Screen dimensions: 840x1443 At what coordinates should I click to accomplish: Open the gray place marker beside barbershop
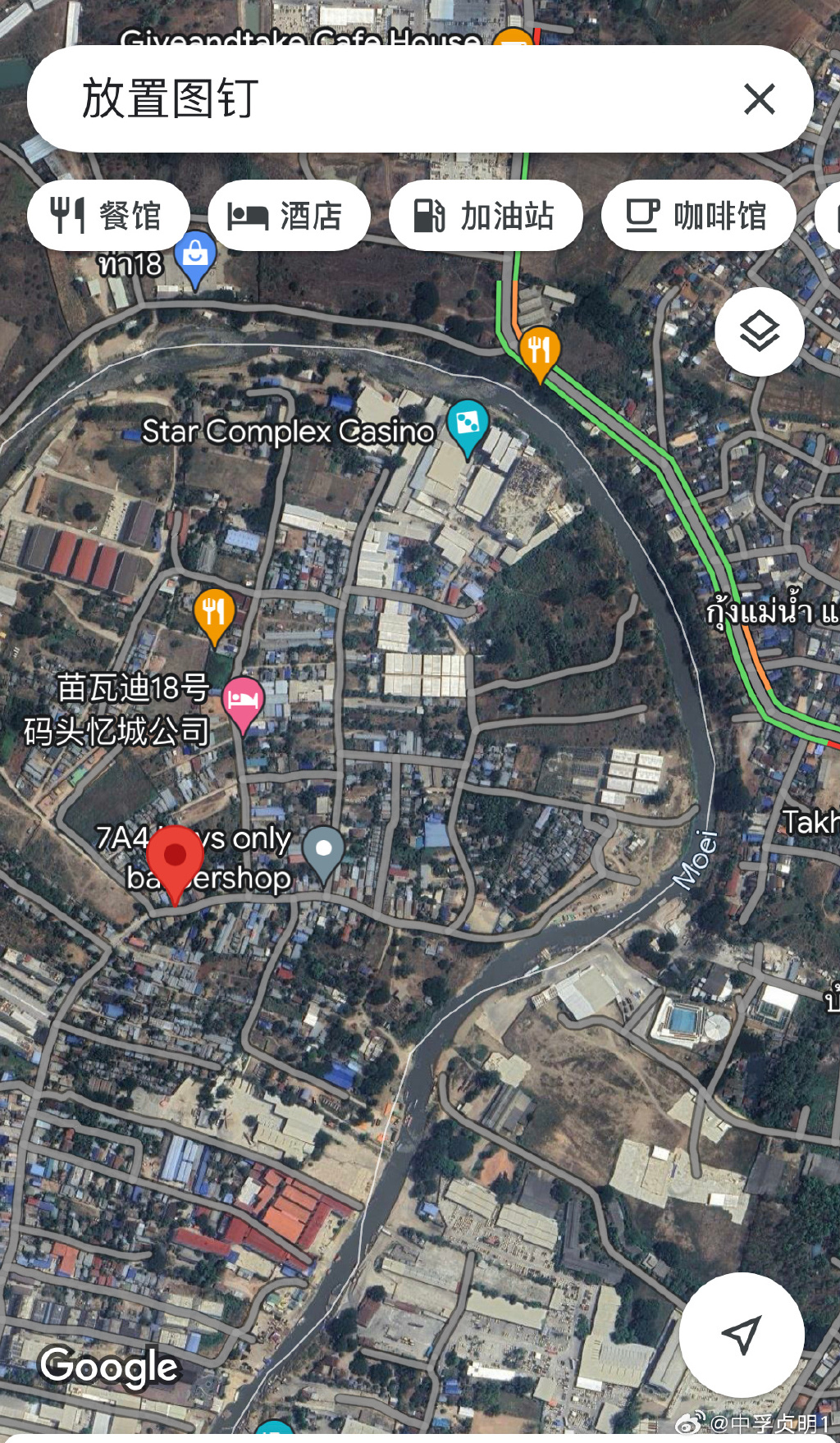click(x=323, y=850)
